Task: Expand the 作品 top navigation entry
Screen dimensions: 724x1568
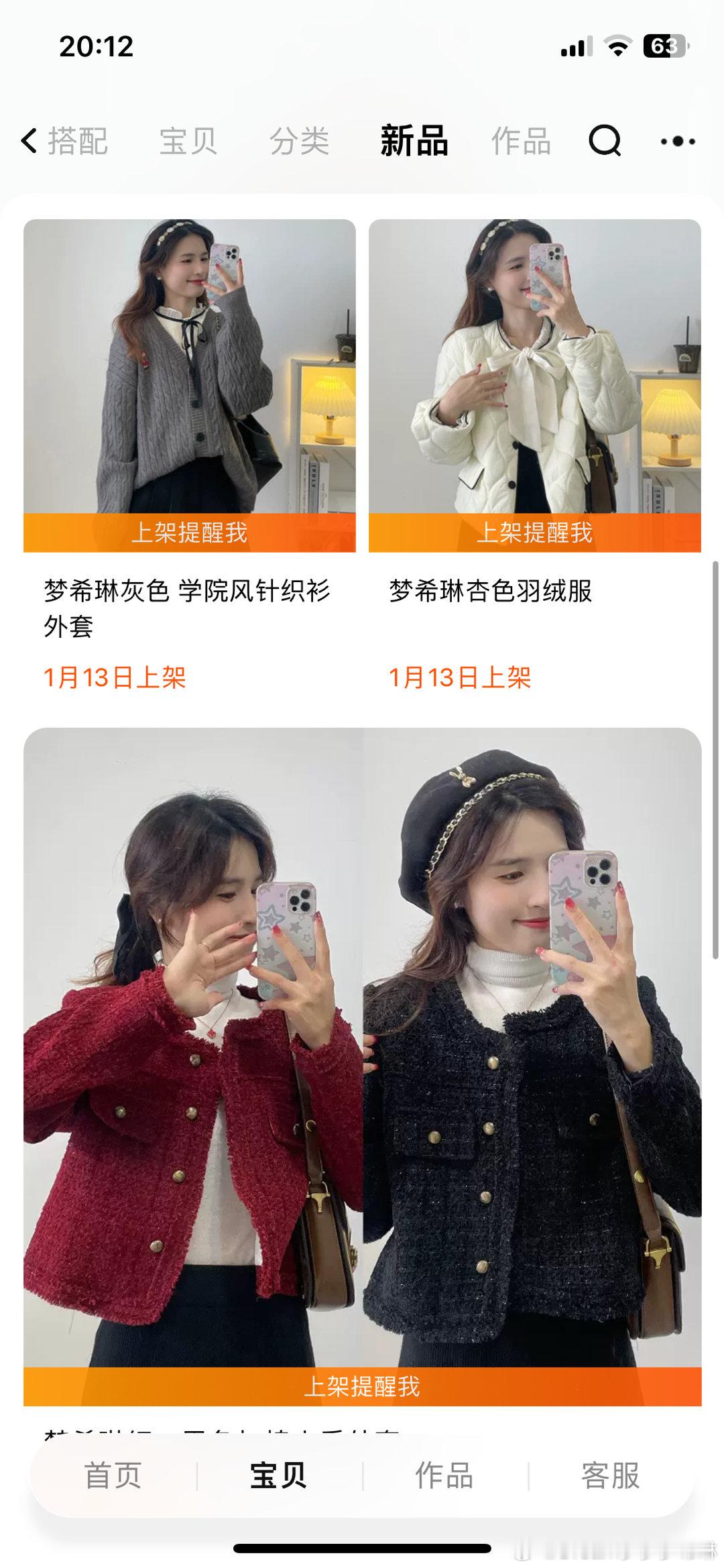Action: [x=520, y=141]
